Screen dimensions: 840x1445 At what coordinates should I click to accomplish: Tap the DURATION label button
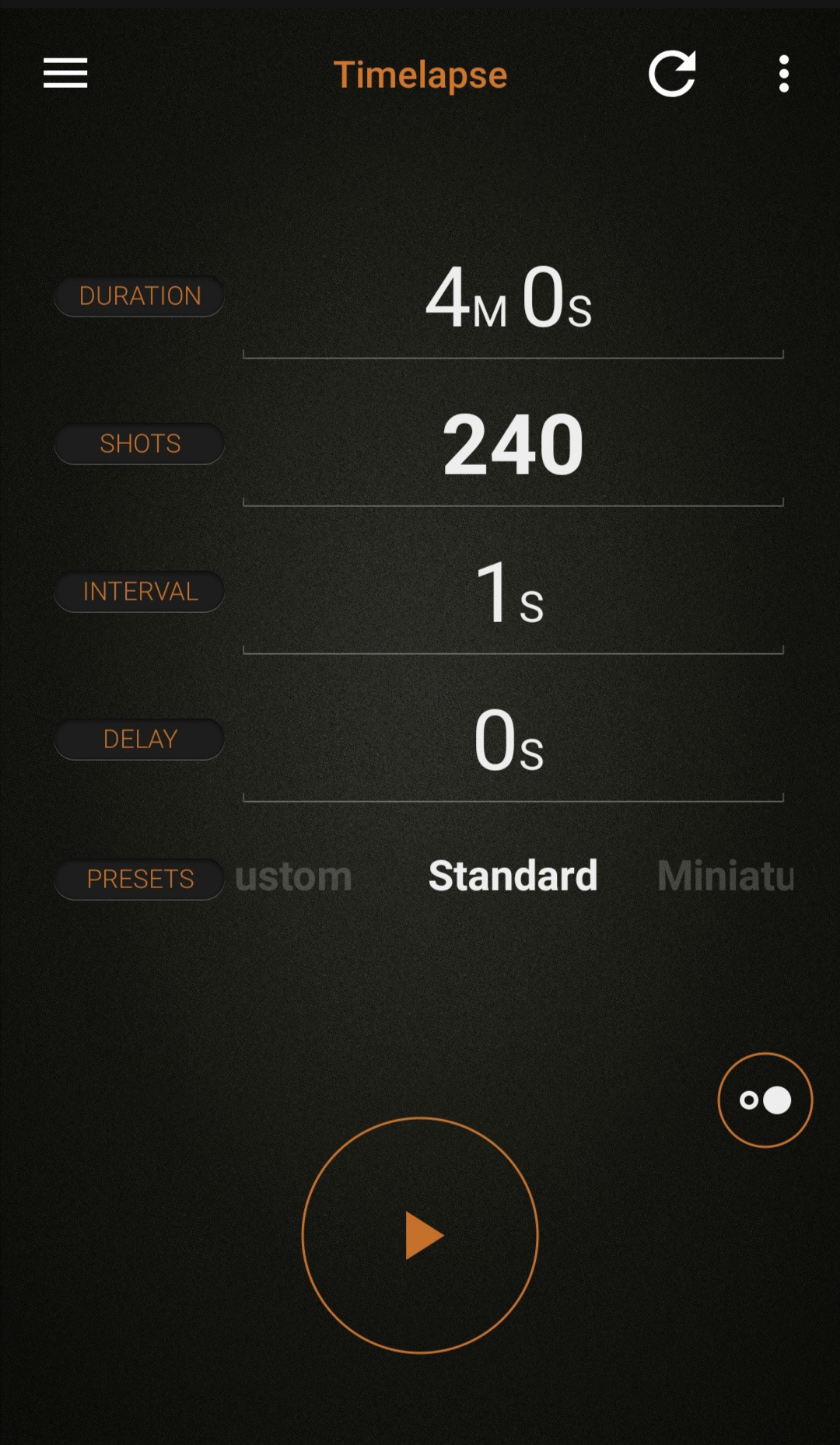140,296
